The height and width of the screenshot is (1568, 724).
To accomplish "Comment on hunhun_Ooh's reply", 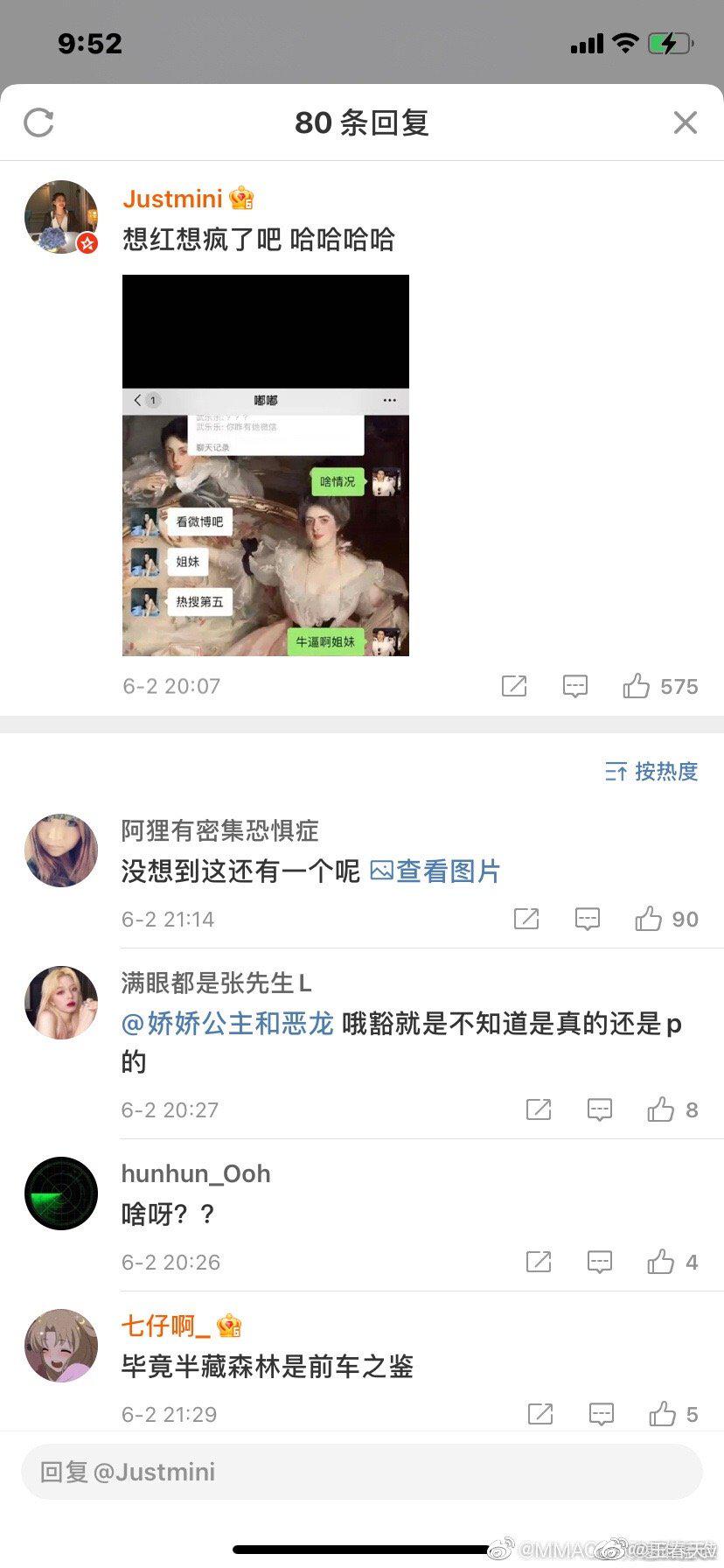I will coord(600,1262).
